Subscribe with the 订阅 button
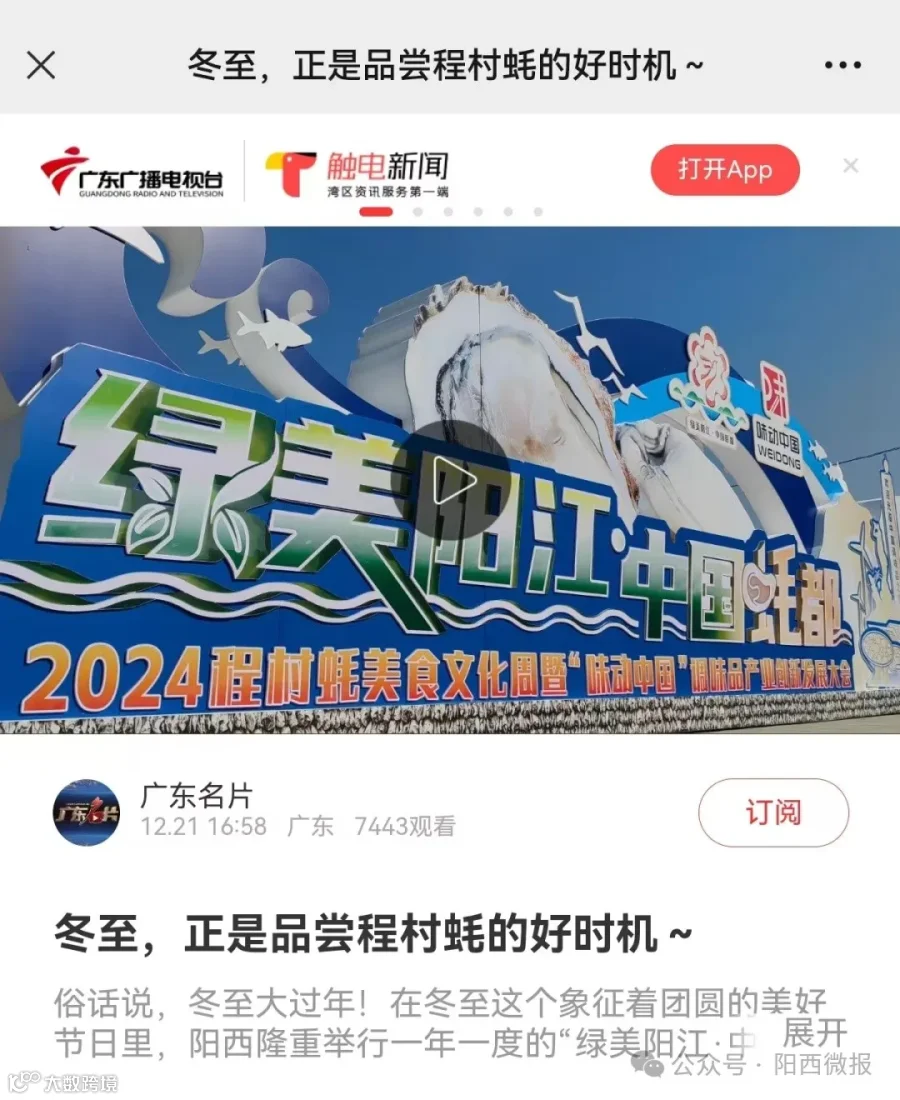900x1100 pixels. (x=773, y=812)
